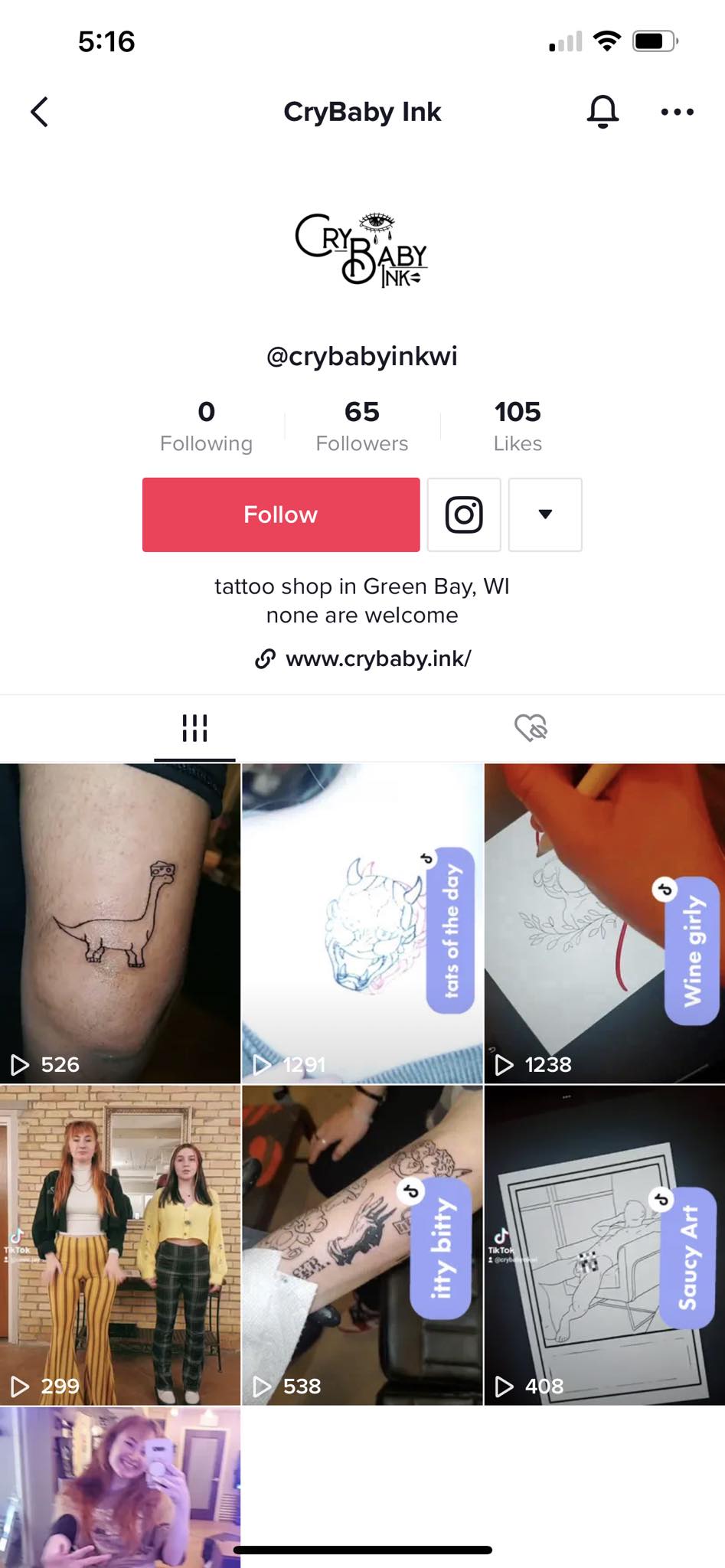
Task: View the 65 Followers list
Action: (x=362, y=426)
